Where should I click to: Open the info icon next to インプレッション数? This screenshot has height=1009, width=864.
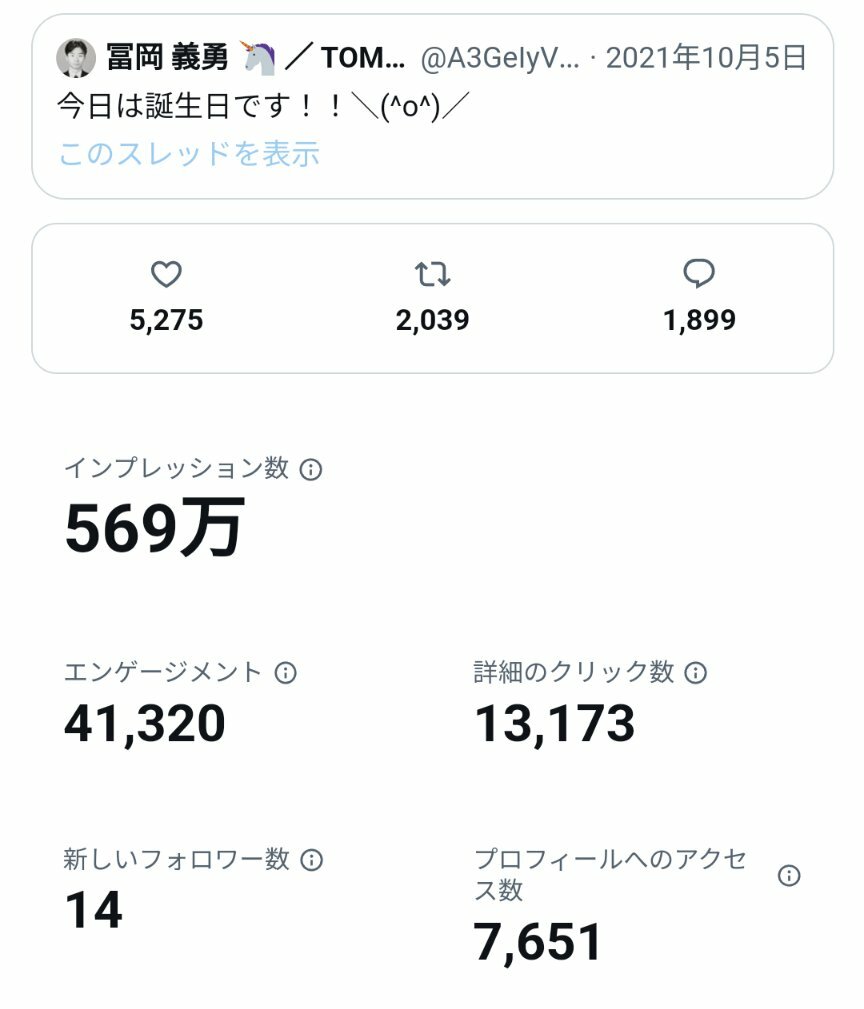[311, 469]
